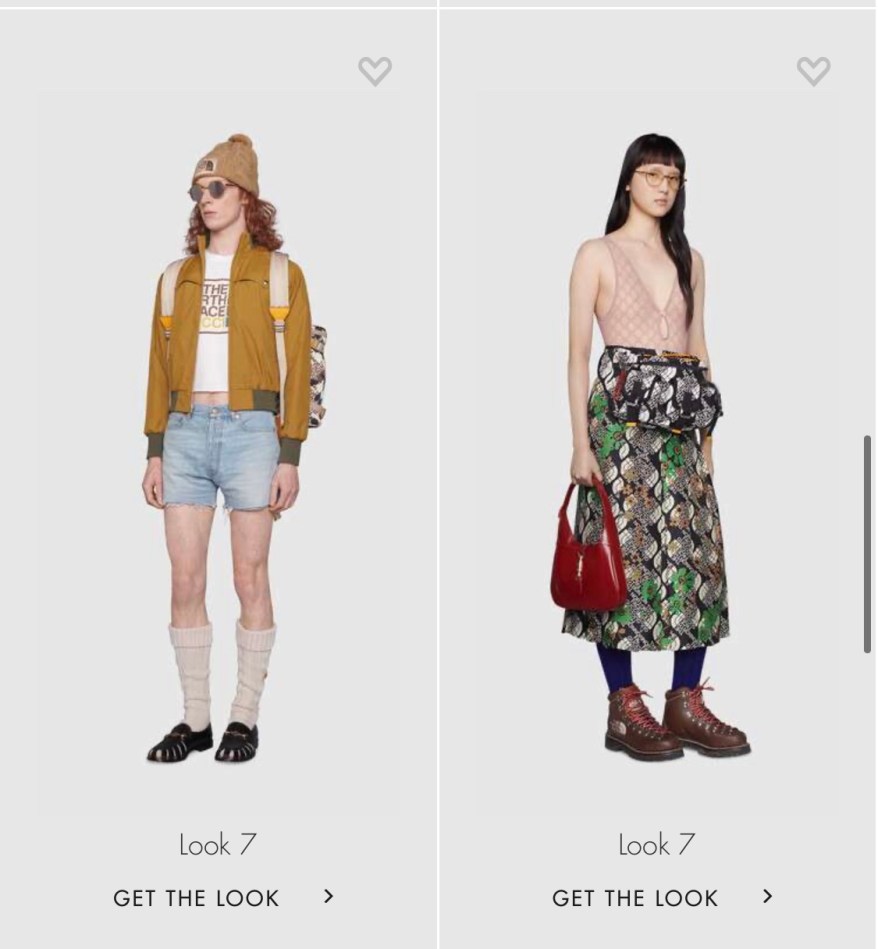The height and width of the screenshot is (949, 878).
Task: Open the look with the floral skirt and red bag
Action: point(655,450)
